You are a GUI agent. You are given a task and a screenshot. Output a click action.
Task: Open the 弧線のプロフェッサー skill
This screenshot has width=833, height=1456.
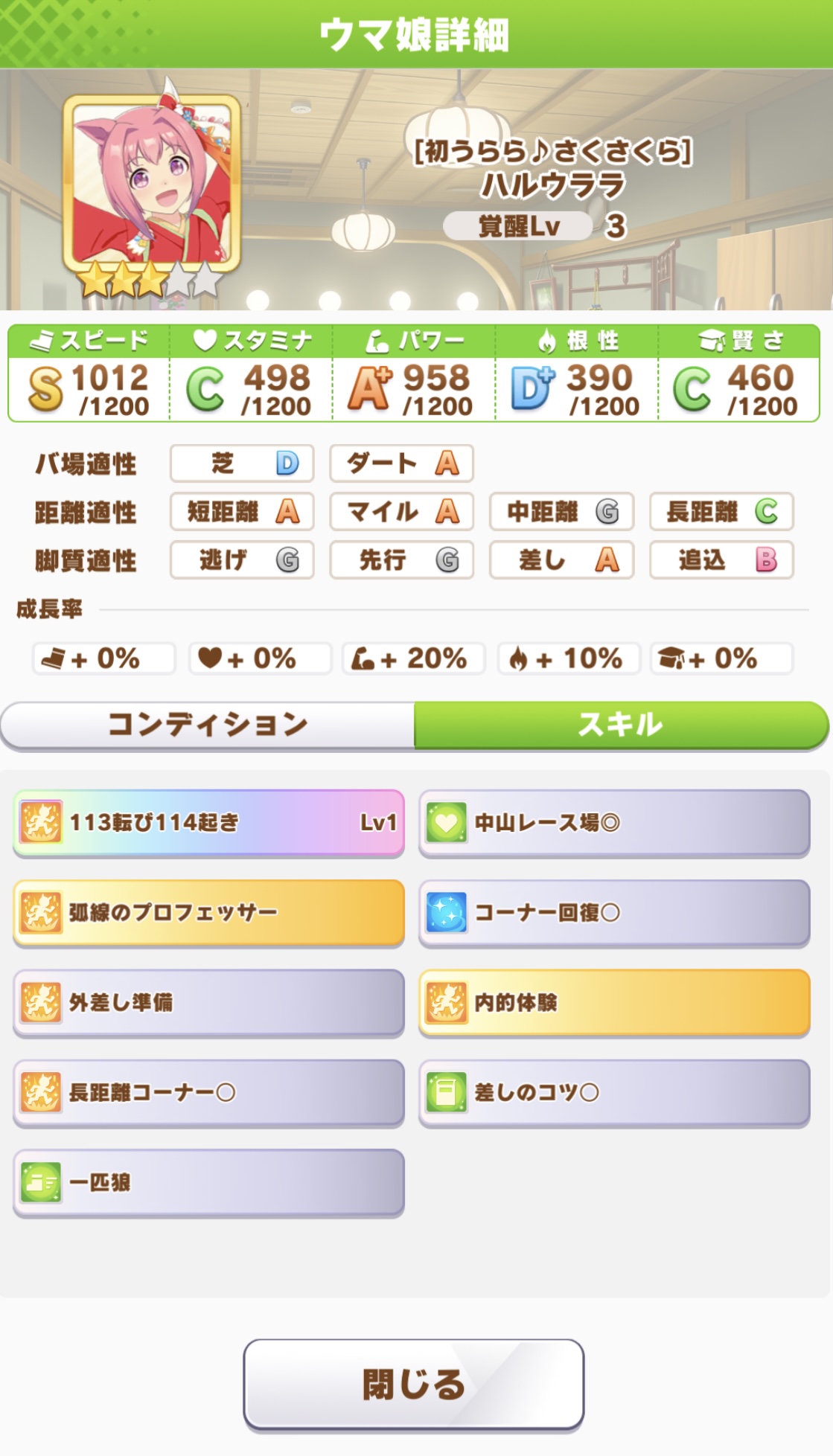(x=208, y=912)
